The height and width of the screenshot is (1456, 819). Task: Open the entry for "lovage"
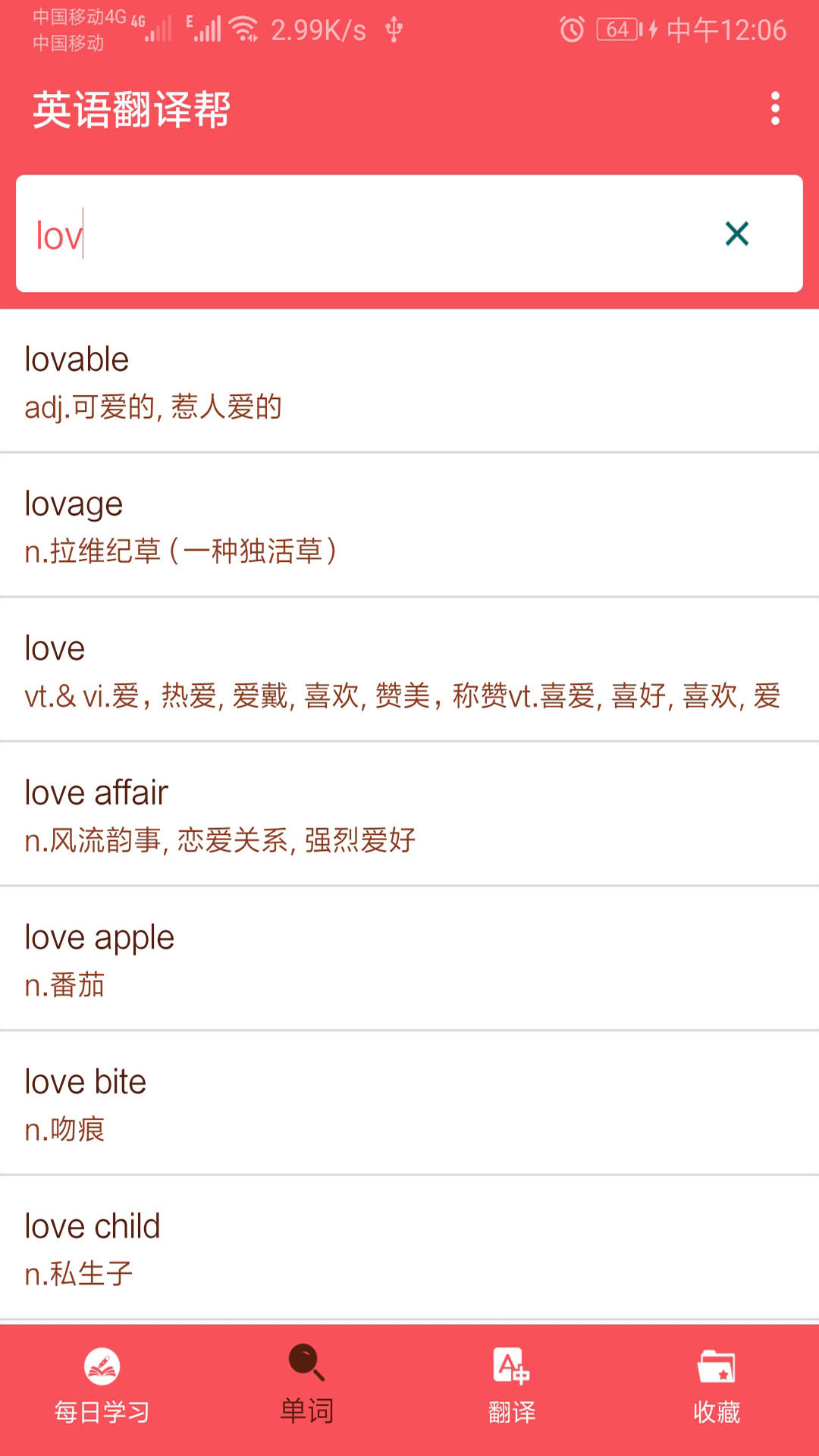point(409,526)
